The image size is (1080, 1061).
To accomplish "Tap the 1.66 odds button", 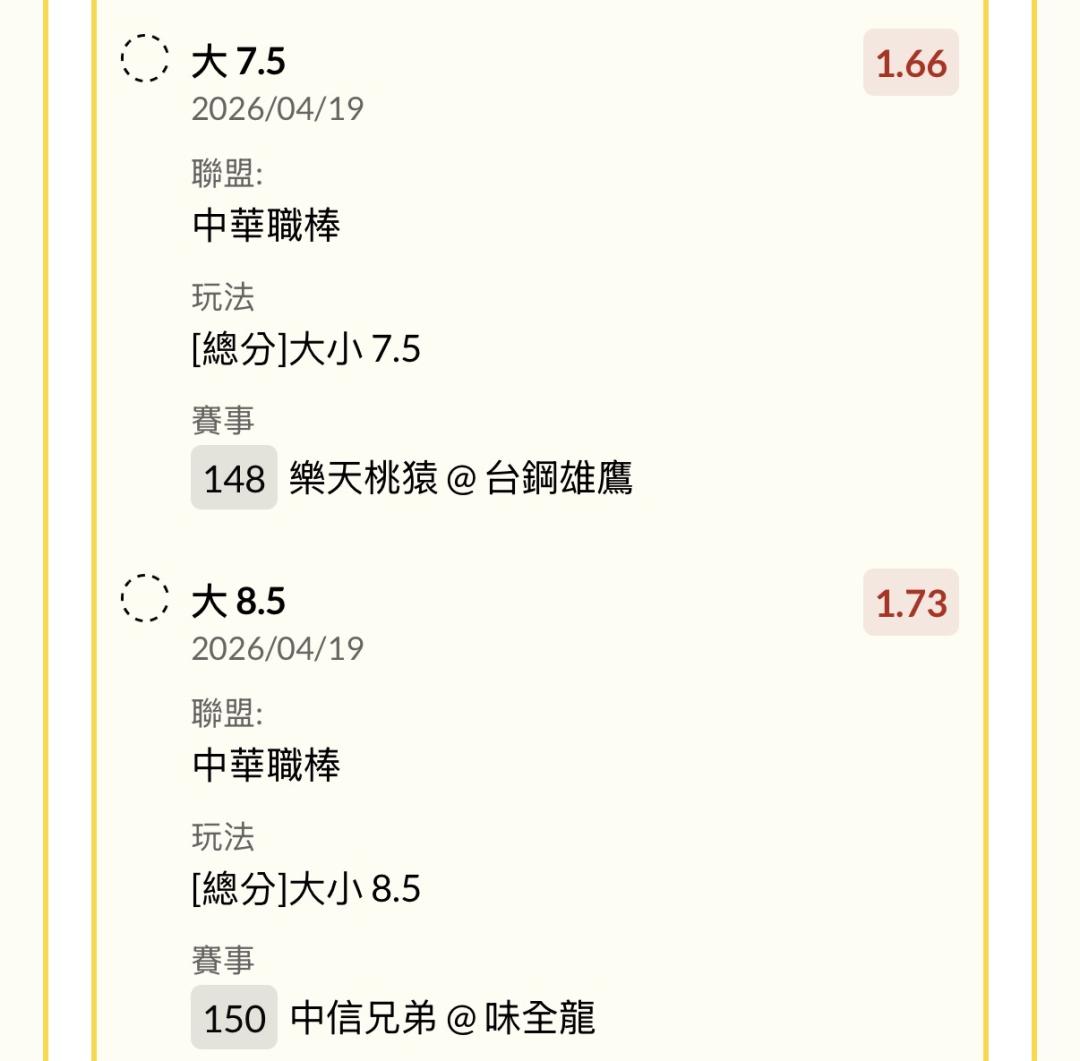I will tap(911, 63).
